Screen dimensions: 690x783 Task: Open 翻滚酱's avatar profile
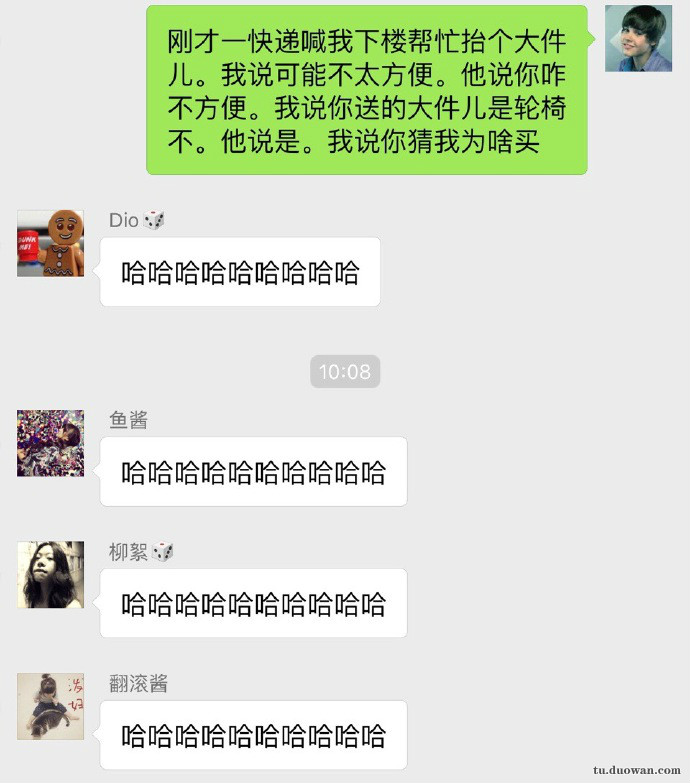50,706
